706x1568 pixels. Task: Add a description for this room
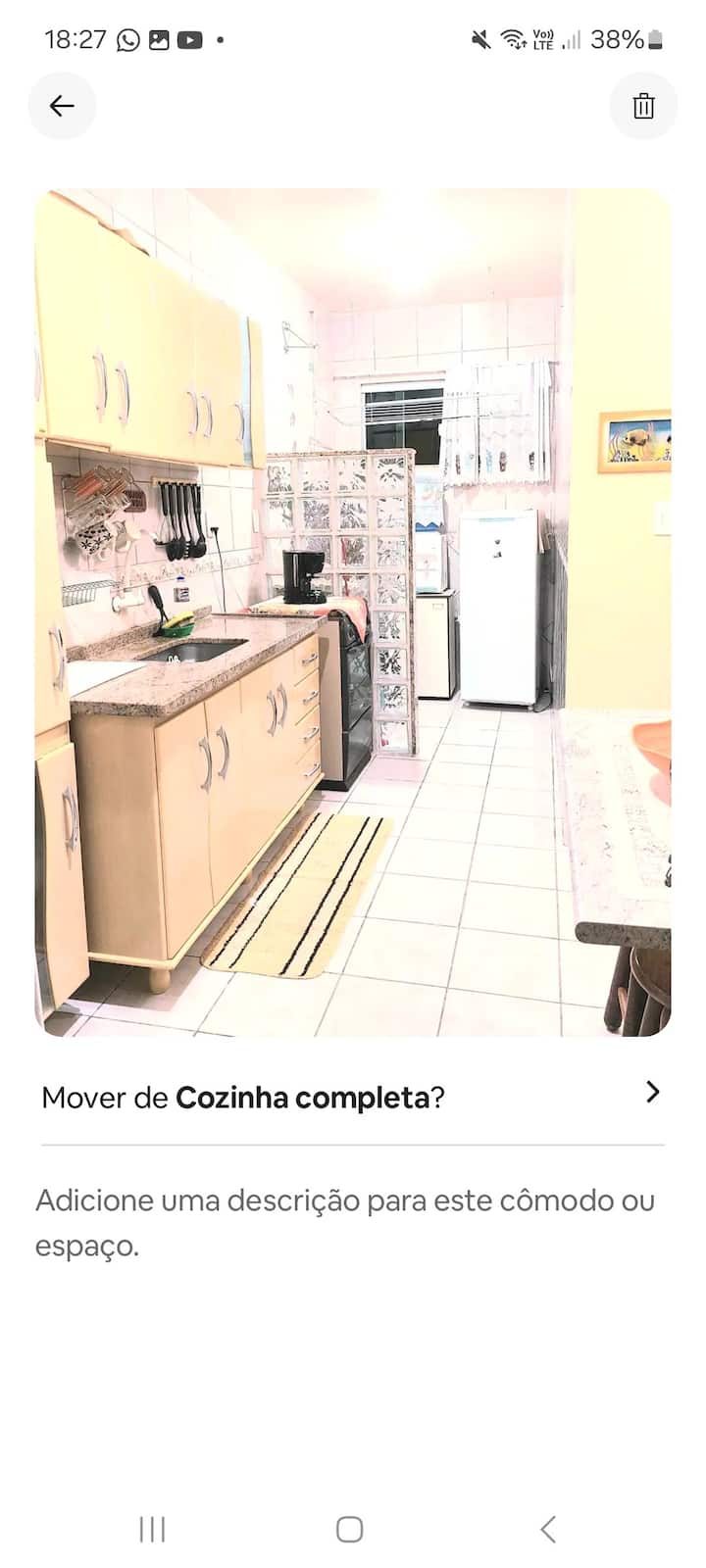pyautogui.click(x=344, y=1222)
